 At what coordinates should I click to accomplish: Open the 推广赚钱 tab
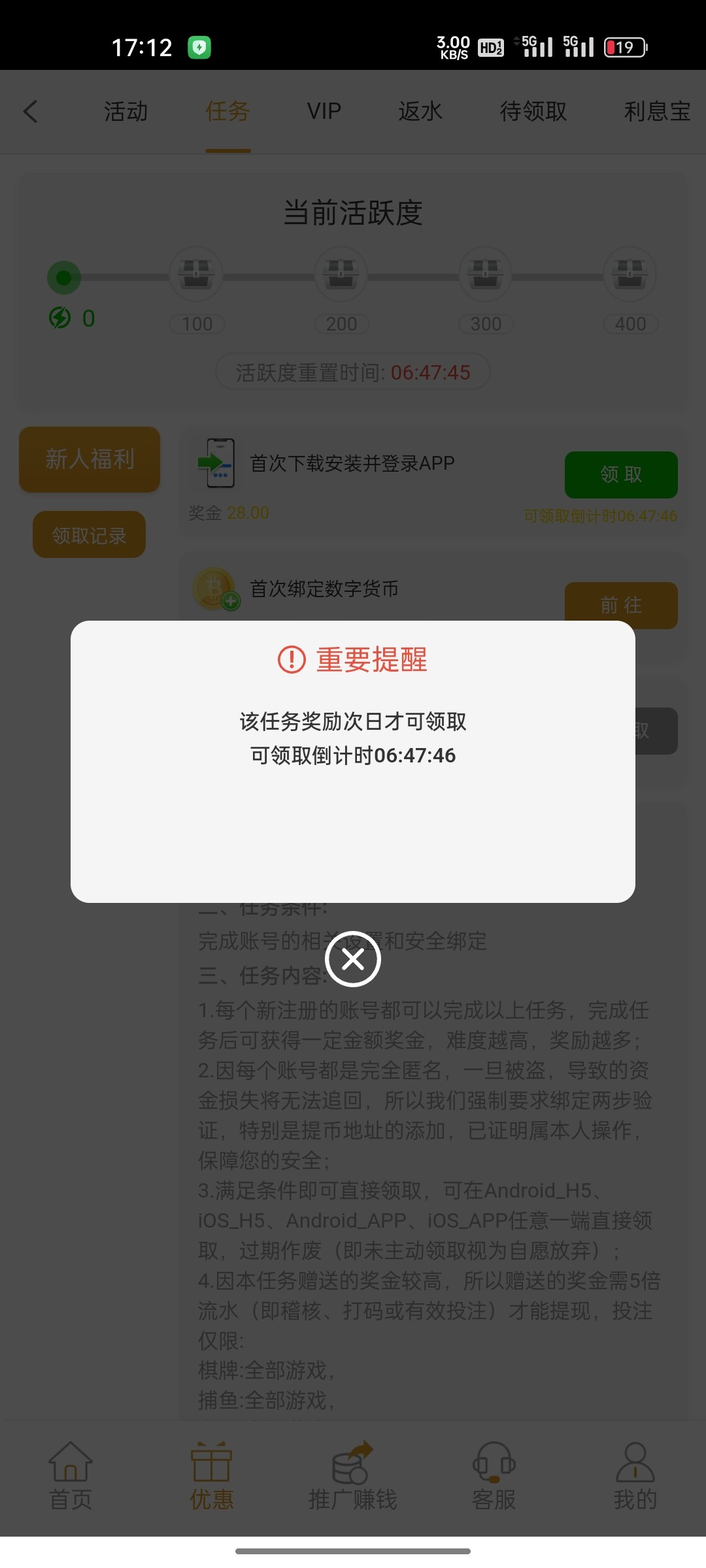point(353,1477)
